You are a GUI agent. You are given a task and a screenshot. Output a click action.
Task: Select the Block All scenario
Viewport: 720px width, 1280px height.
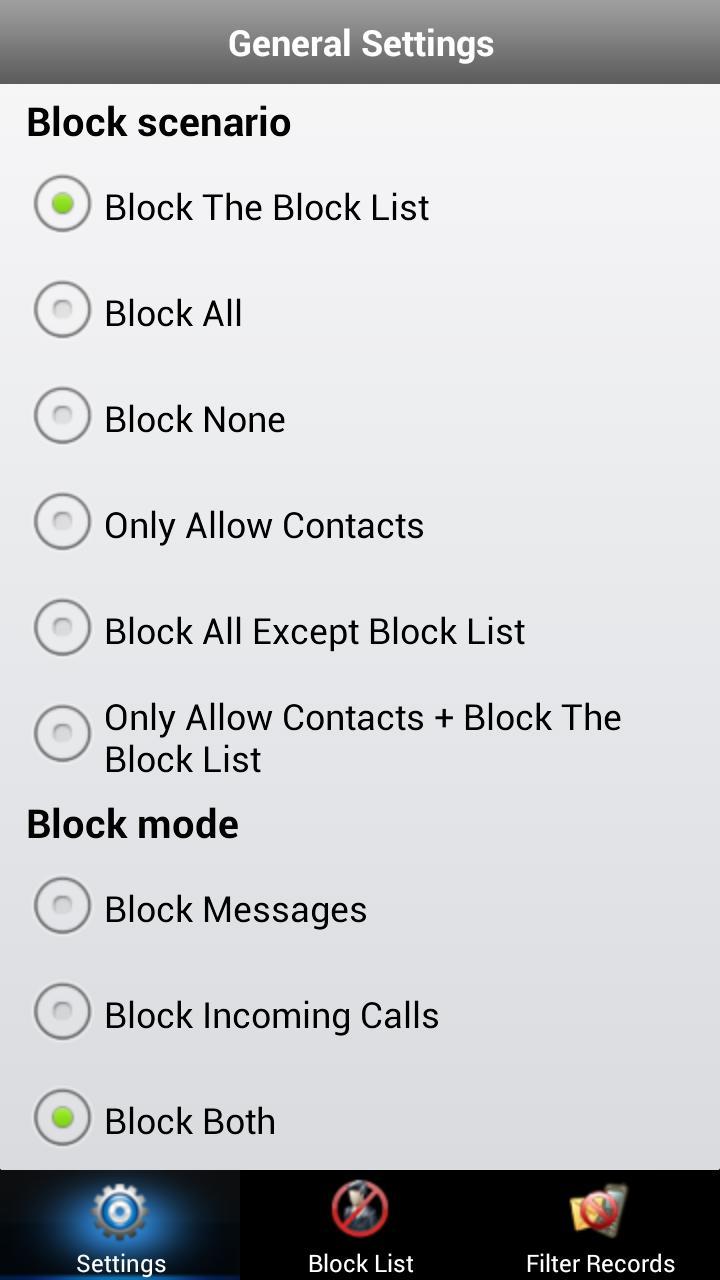point(62,312)
